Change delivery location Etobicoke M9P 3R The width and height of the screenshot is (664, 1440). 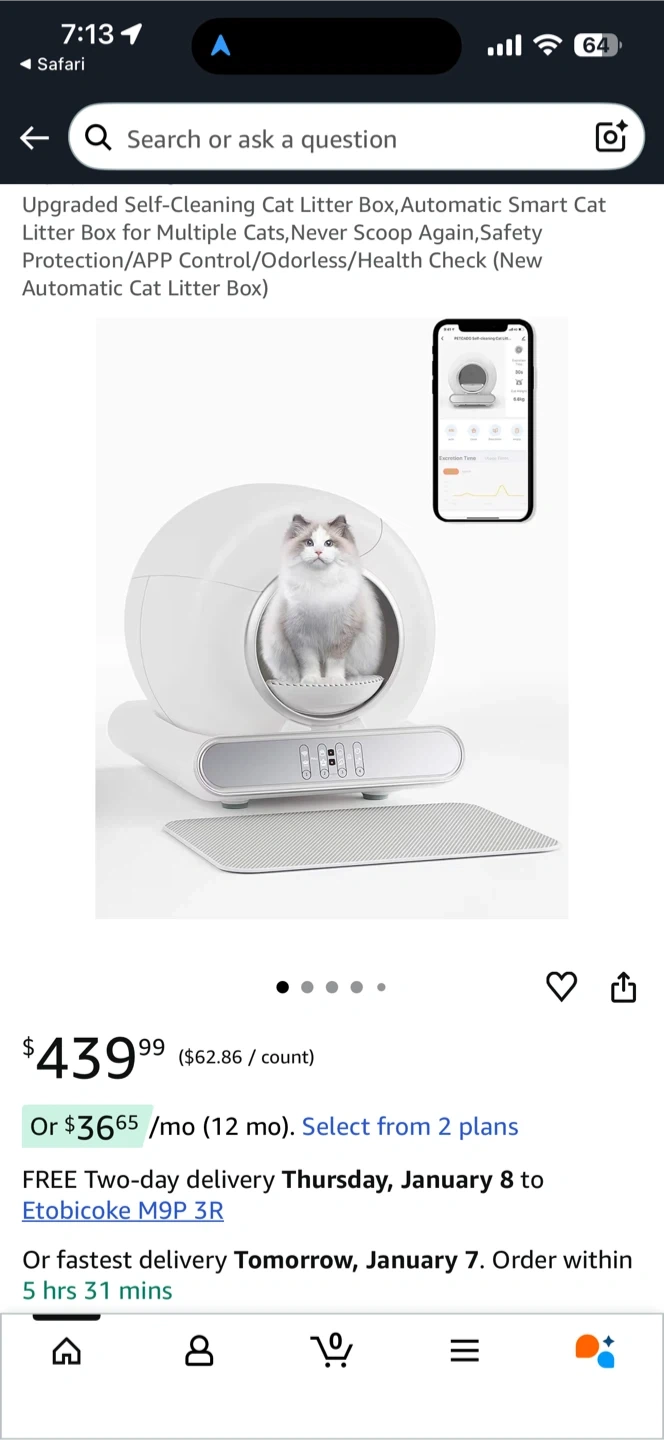123,1210
